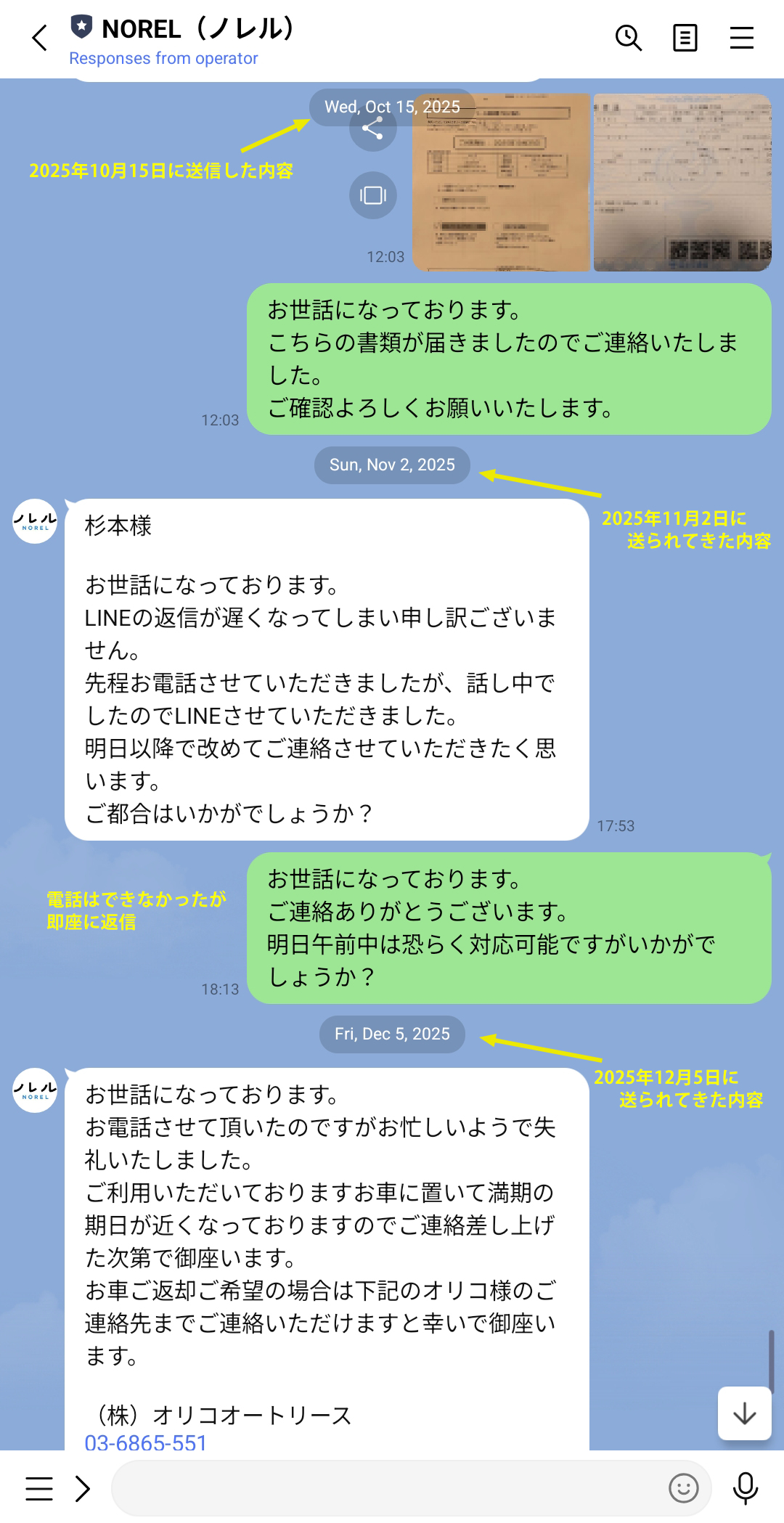Tap the 12:03 timestamp next to the photos
This screenshot has width=784, height=1523.
pos(387,256)
